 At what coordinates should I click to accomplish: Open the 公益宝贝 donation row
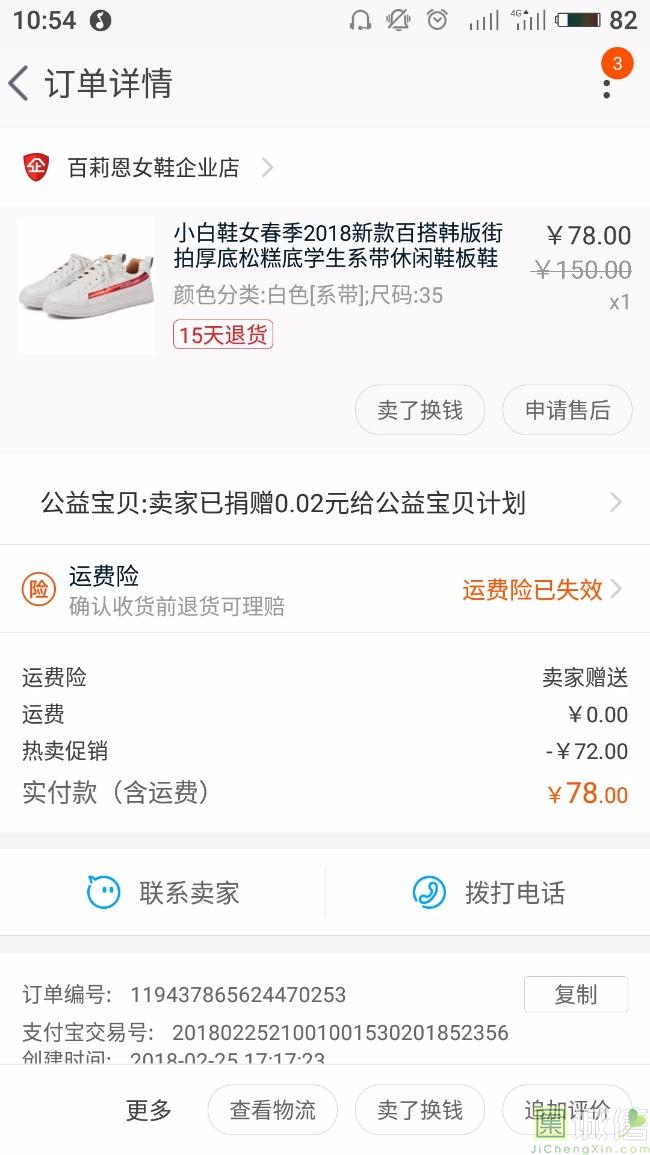[x=325, y=503]
